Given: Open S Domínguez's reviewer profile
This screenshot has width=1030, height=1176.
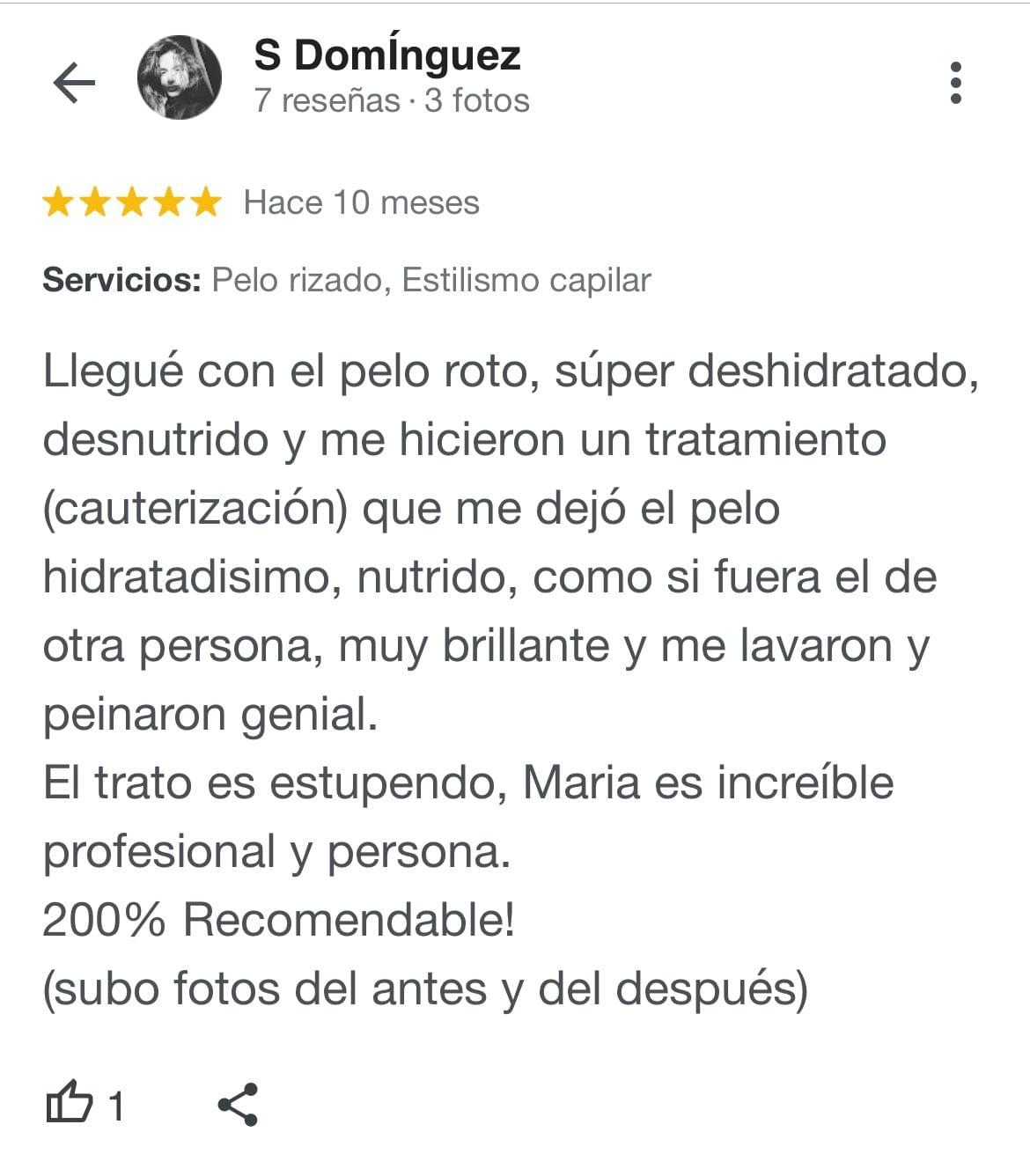Looking at the screenshot, I should pos(386,55).
